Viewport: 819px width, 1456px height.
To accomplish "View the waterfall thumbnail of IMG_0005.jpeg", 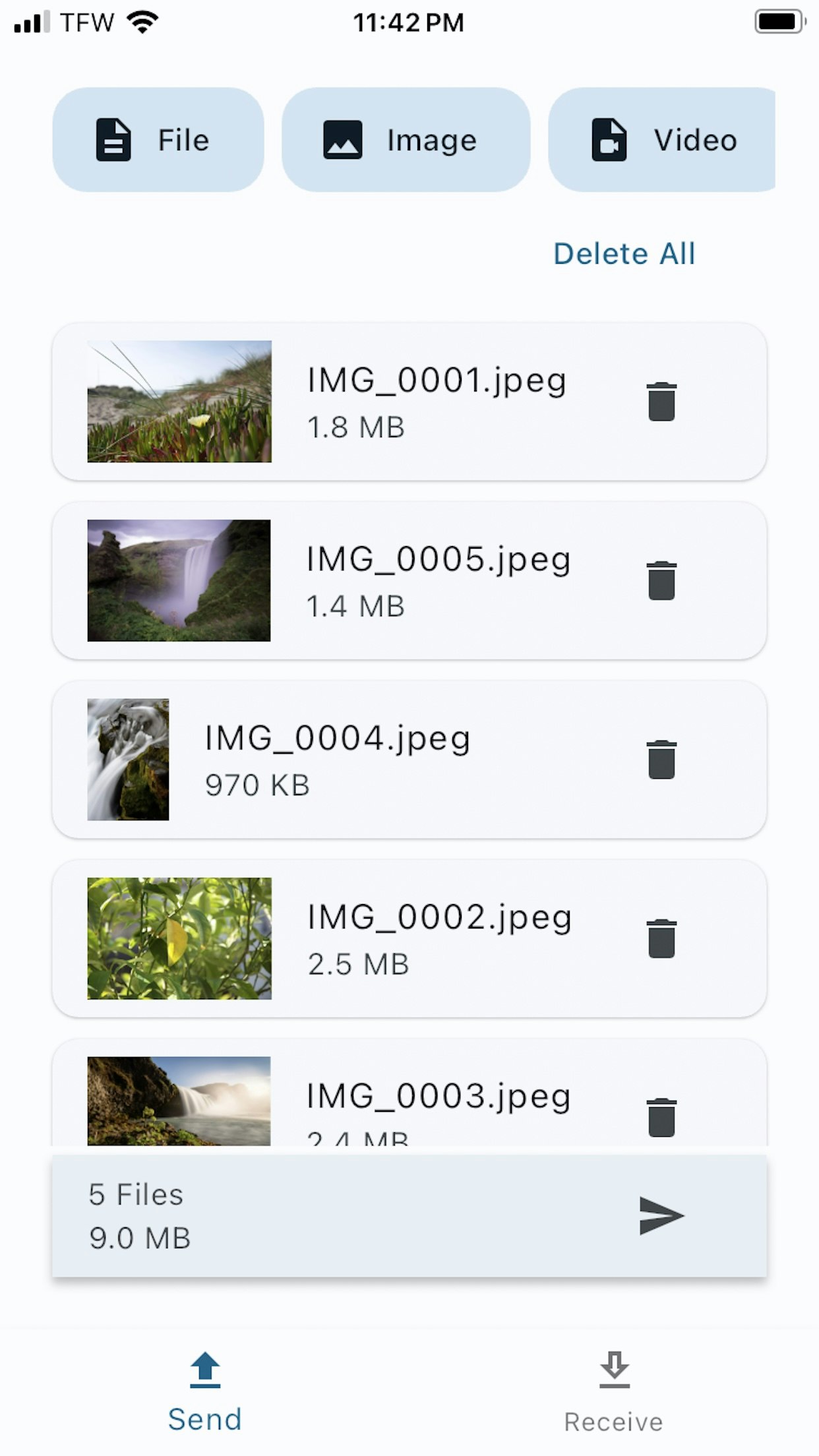I will [x=179, y=580].
